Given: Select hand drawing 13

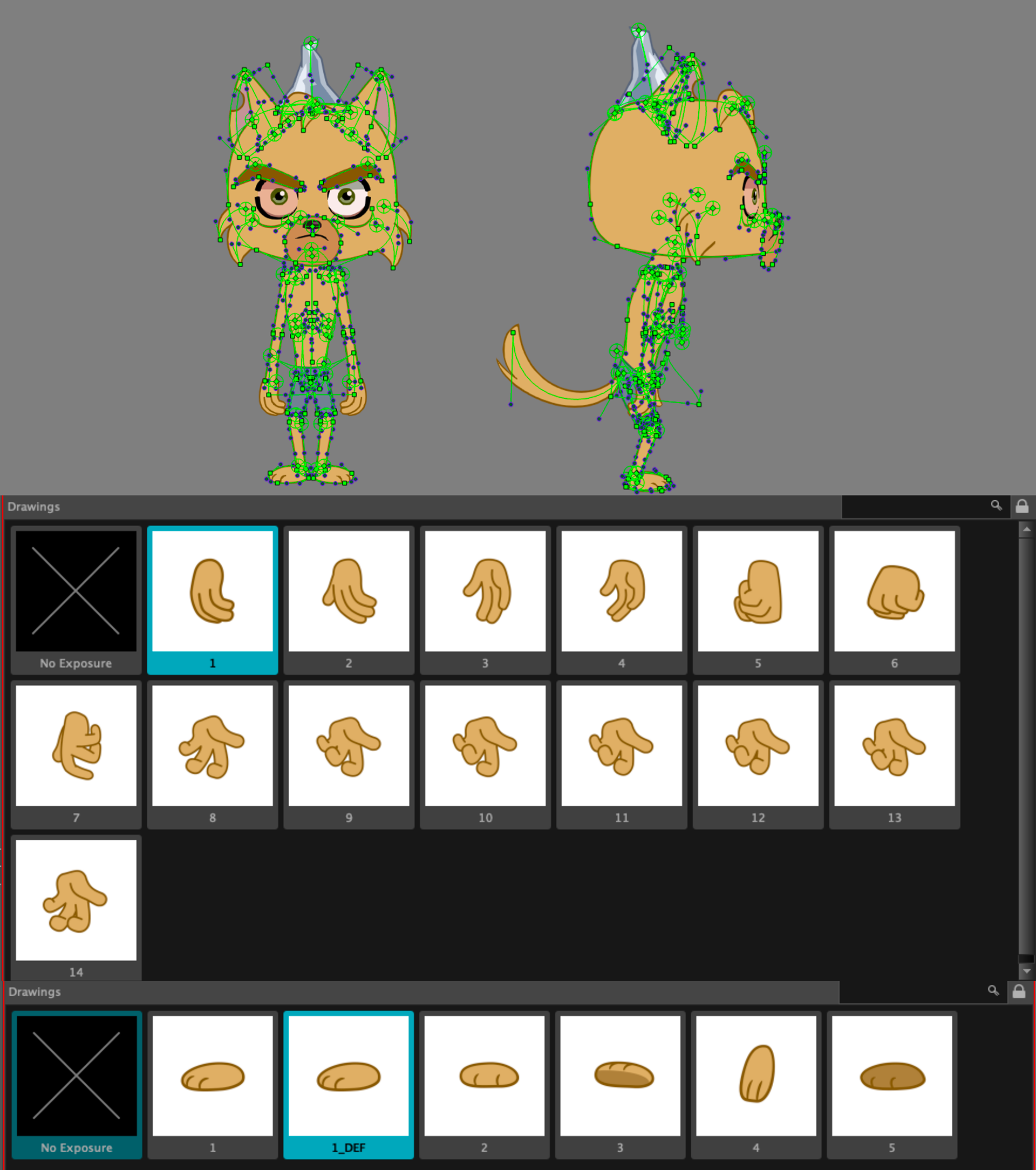Looking at the screenshot, I should 894,754.
